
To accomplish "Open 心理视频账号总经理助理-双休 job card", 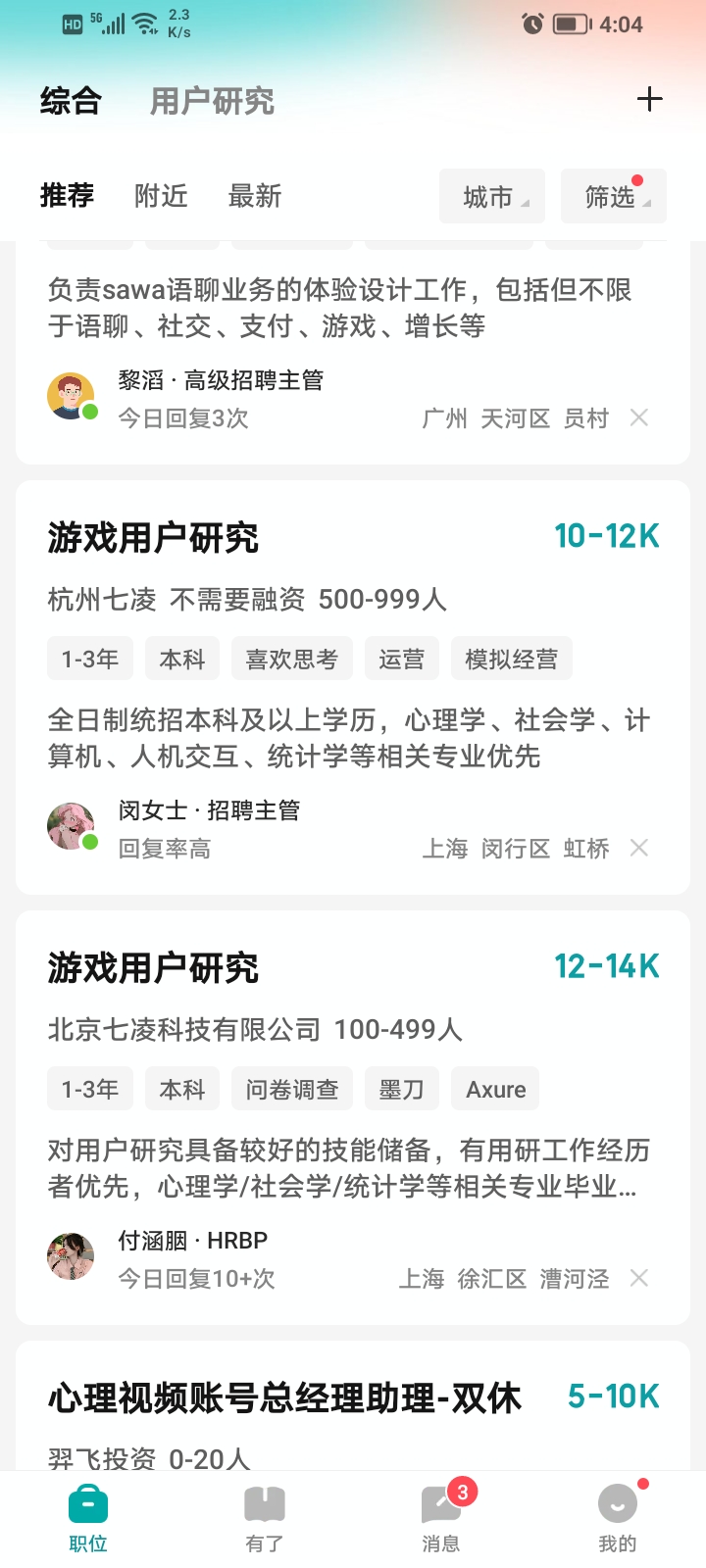I will click(x=284, y=1398).
